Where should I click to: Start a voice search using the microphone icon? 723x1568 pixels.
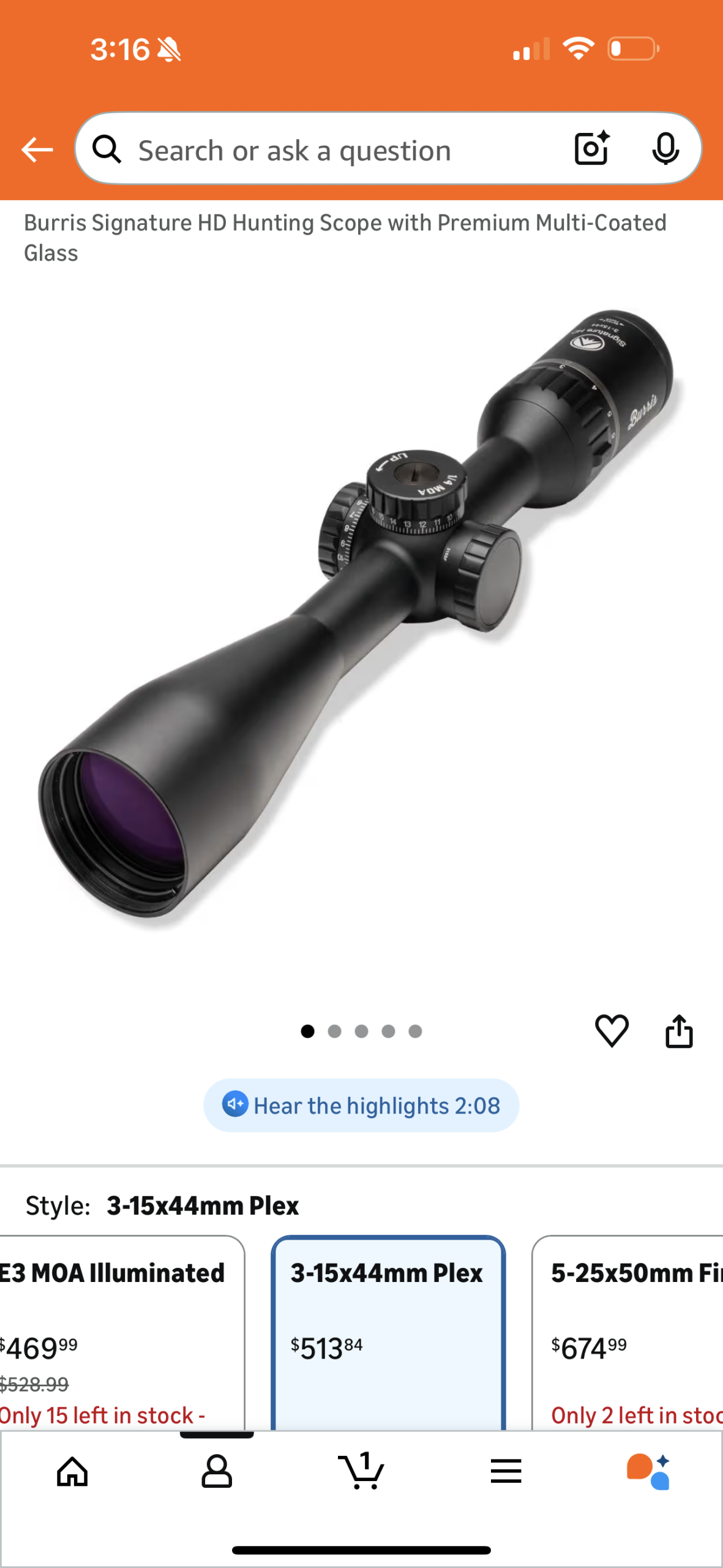pyautogui.click(x=665, y=149)
